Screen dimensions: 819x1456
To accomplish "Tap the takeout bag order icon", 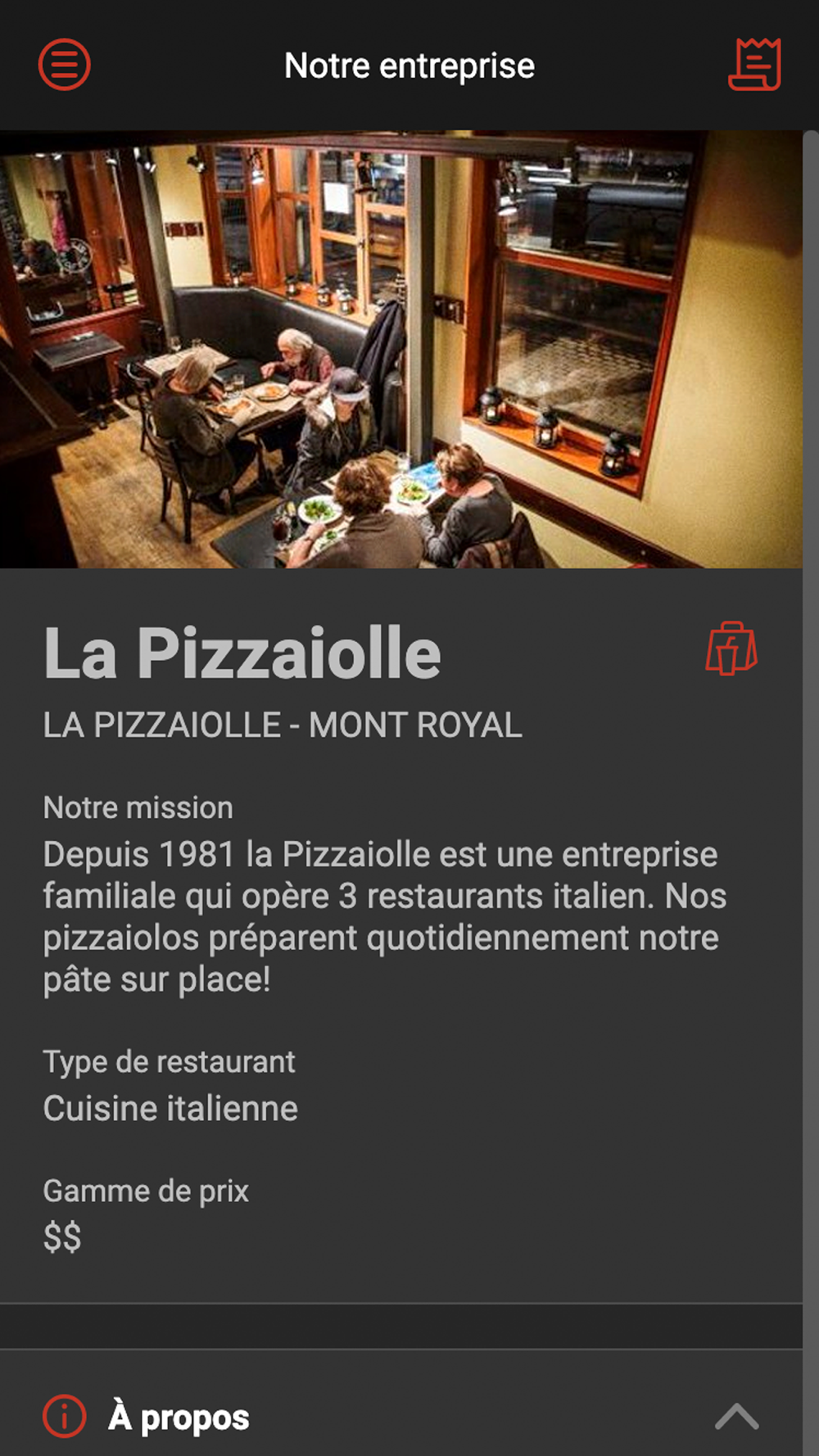I will click(731, 649).
